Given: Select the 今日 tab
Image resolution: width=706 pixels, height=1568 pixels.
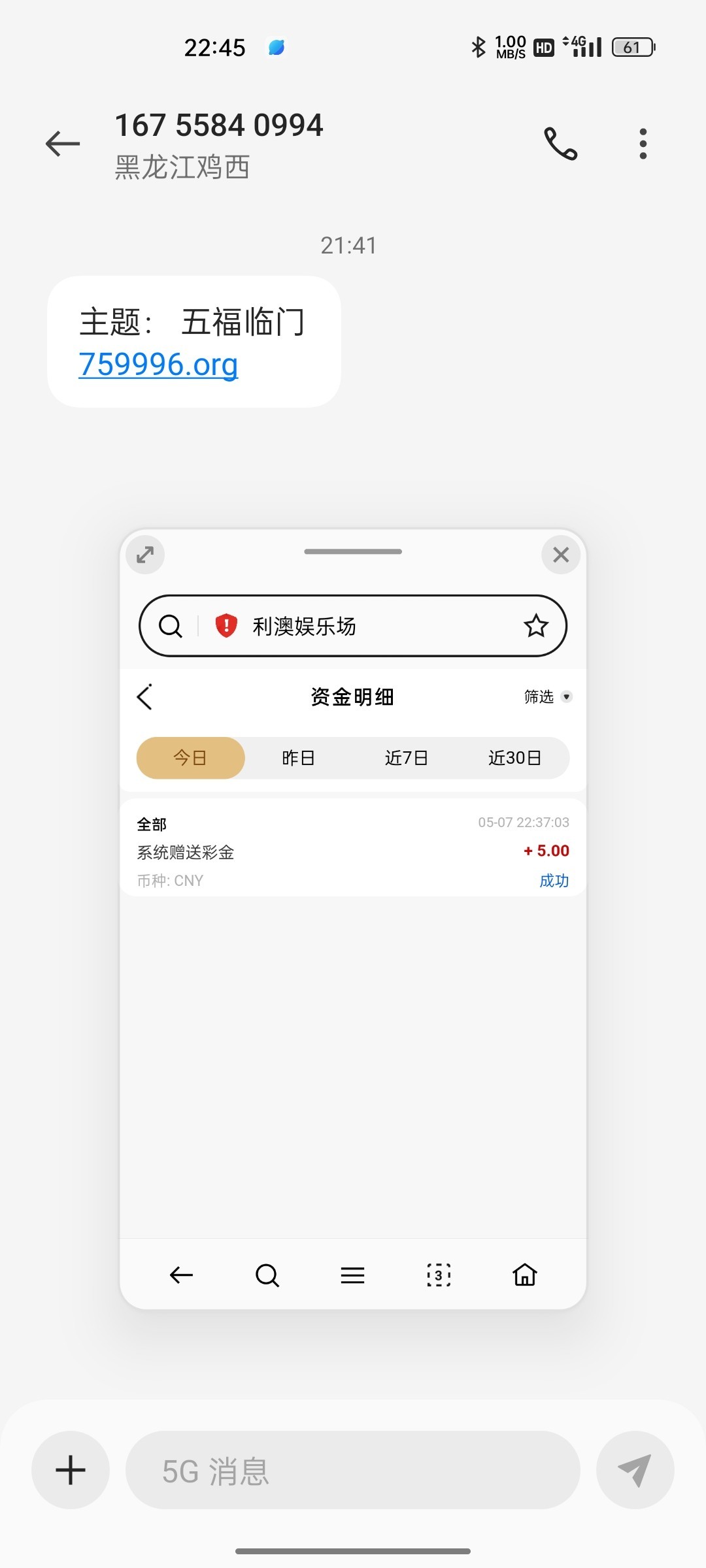Looking at the screenshot, I should 190,758.
